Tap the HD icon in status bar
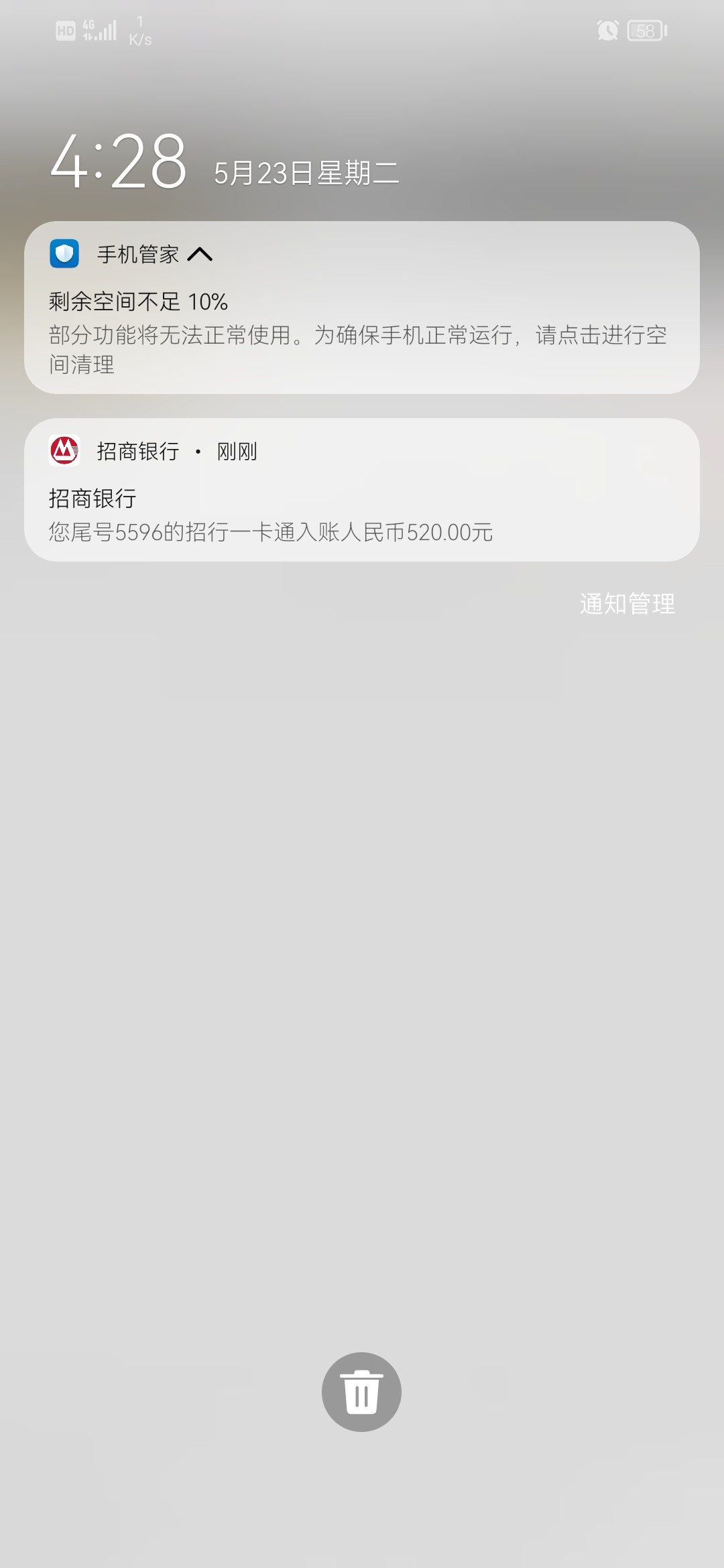Image resolution: width=724 pixels, height=1568 pixels. click(x=64, y=29)
